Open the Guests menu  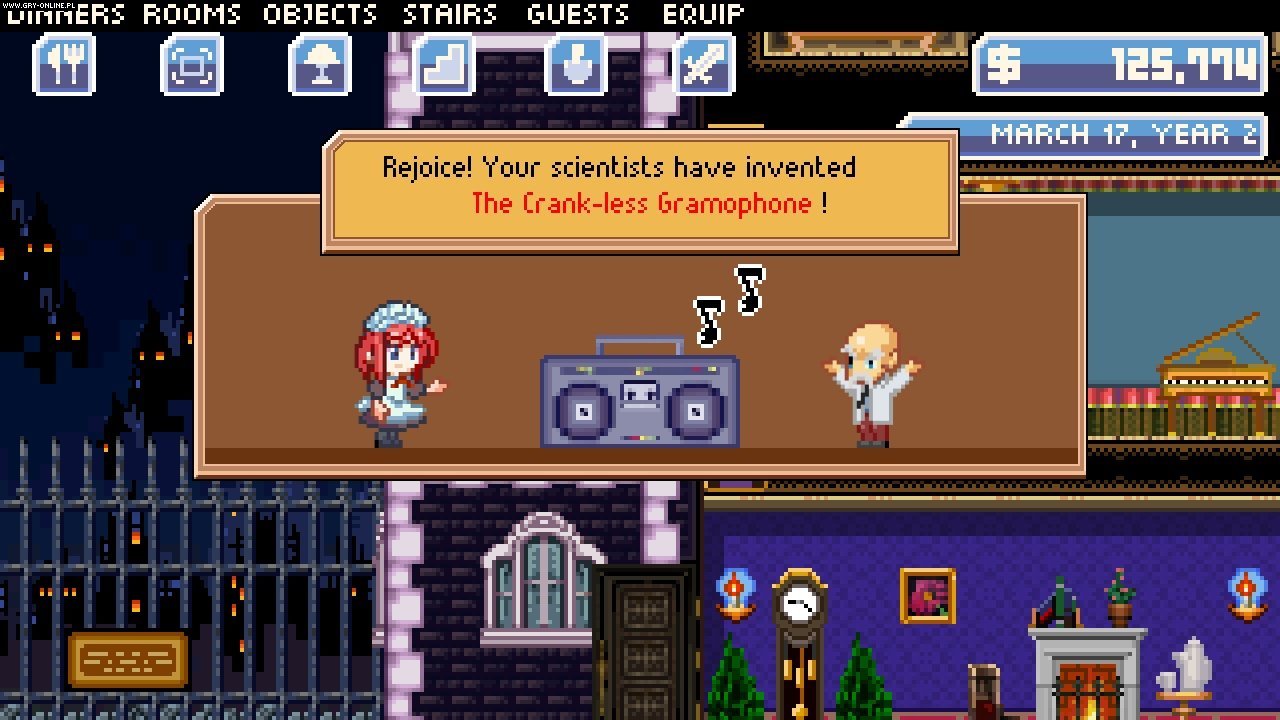pos(576,65)
